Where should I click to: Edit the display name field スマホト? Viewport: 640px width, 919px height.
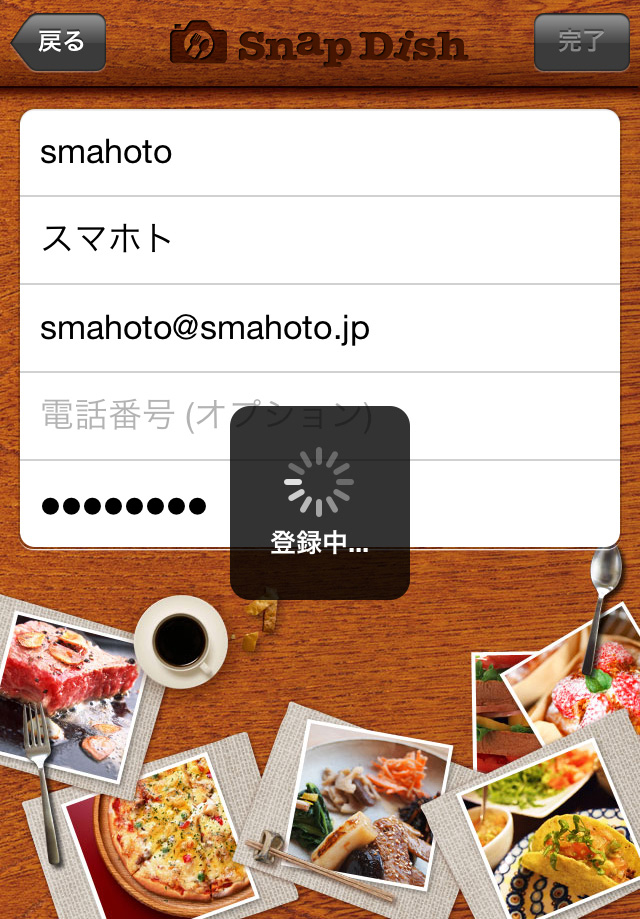(x=320, y=240)
